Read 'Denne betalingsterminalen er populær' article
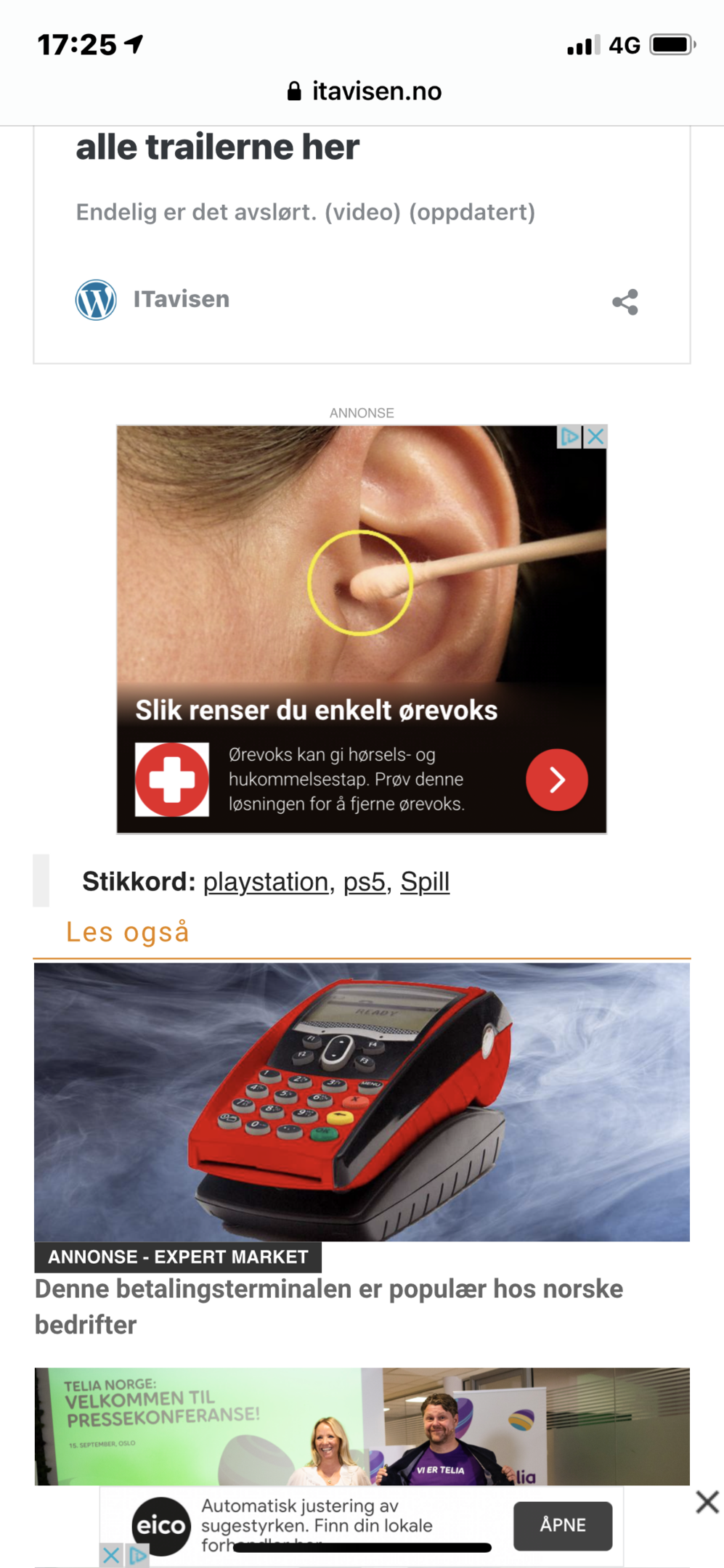 [329, 1307]
